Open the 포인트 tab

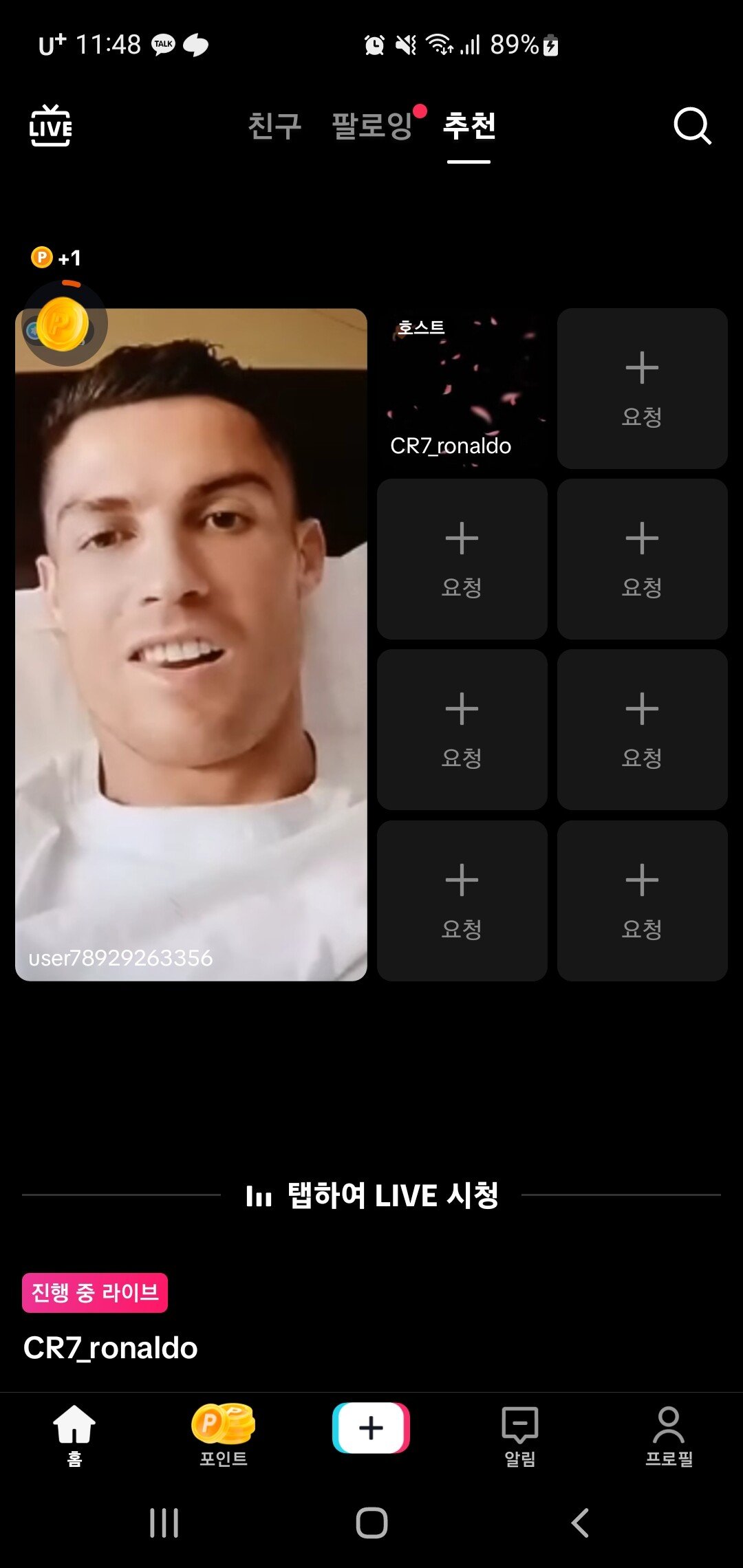pyautogui.click(x=223, y=1435)
